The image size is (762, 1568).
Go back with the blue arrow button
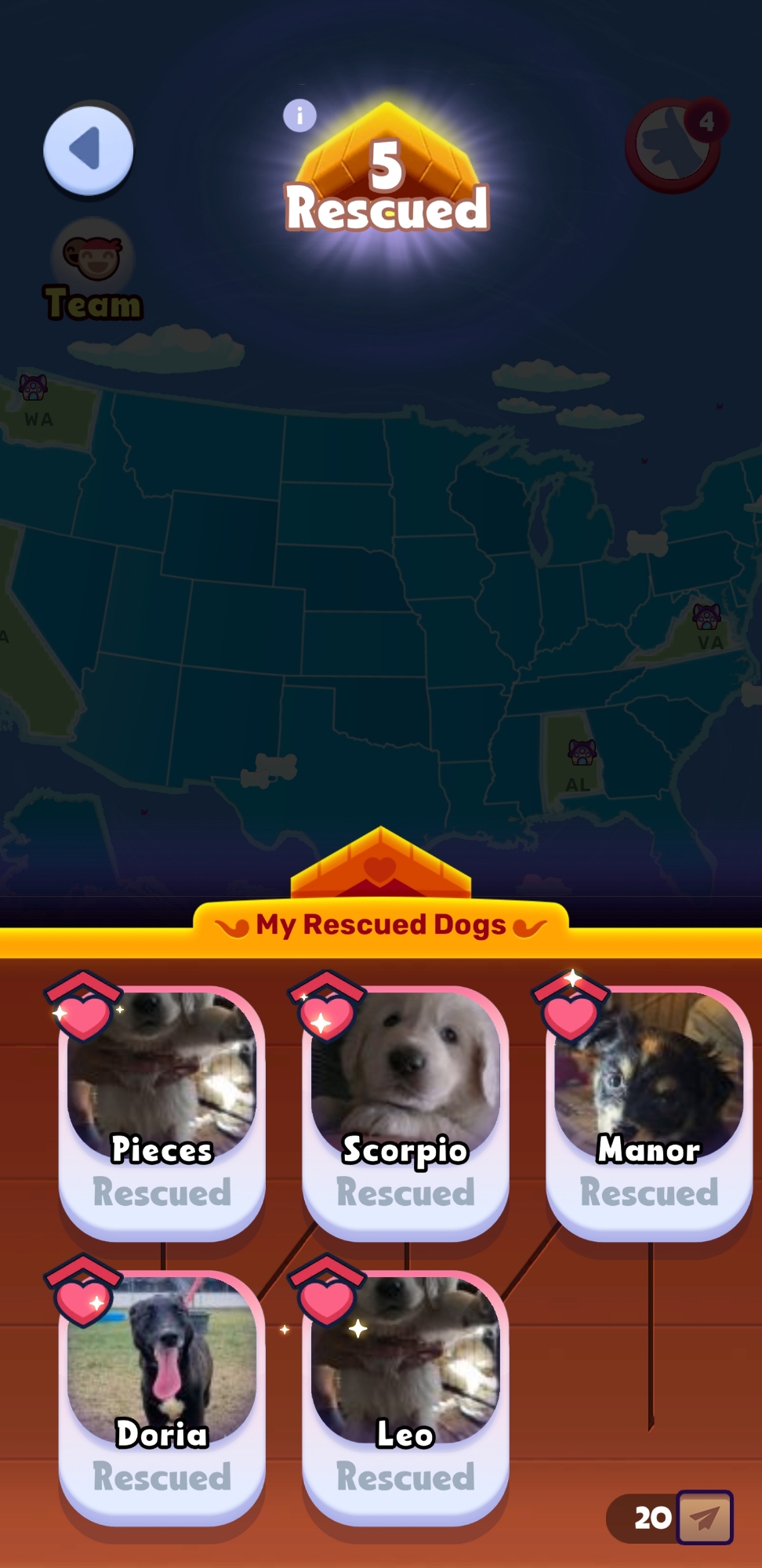click(88, 149)
